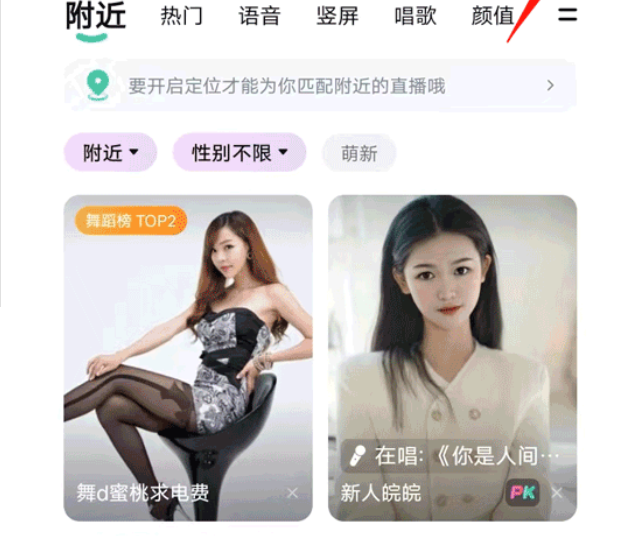643x536 pixels.
Task: Select the 萌新 filter chip
Action: click(x=359, y=153)
